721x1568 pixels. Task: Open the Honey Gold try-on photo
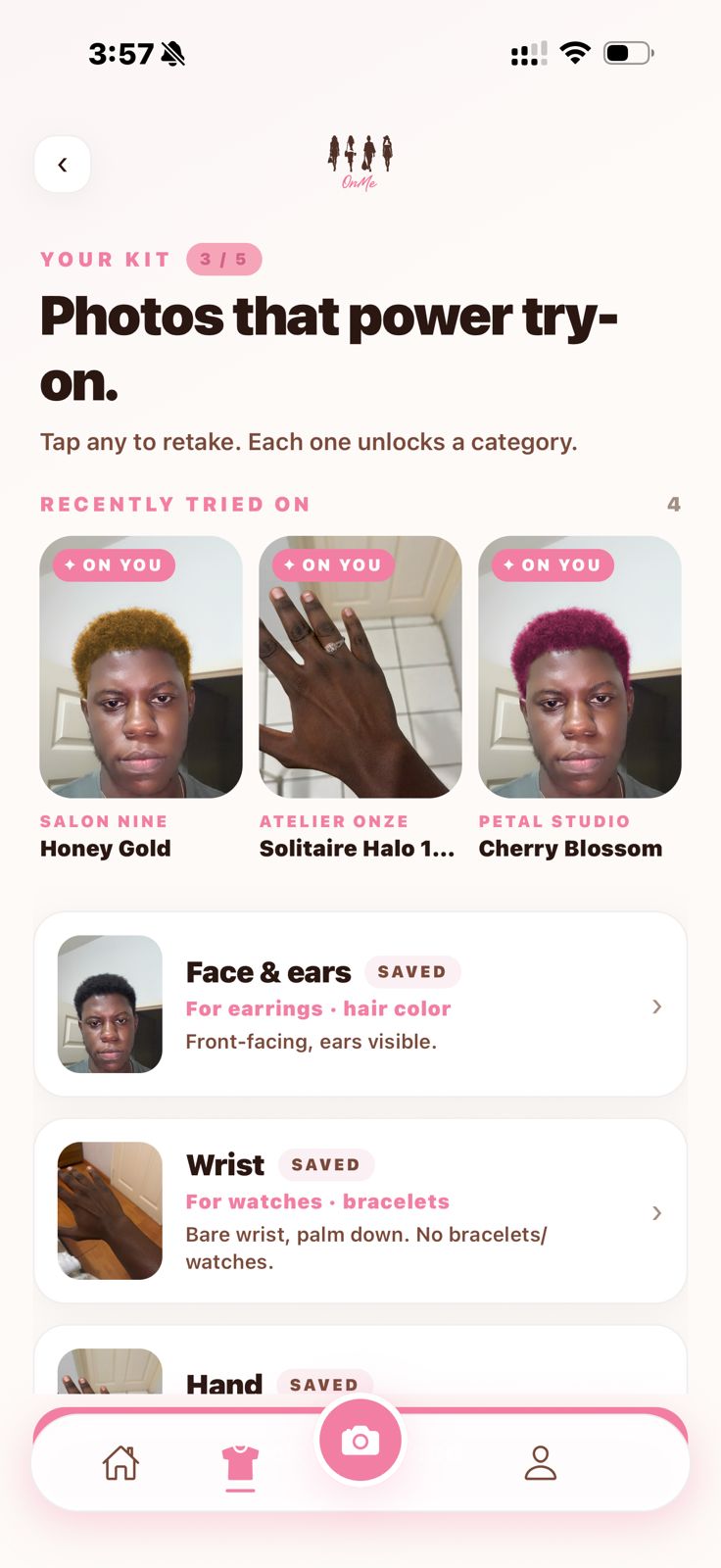tap(141, 666)
